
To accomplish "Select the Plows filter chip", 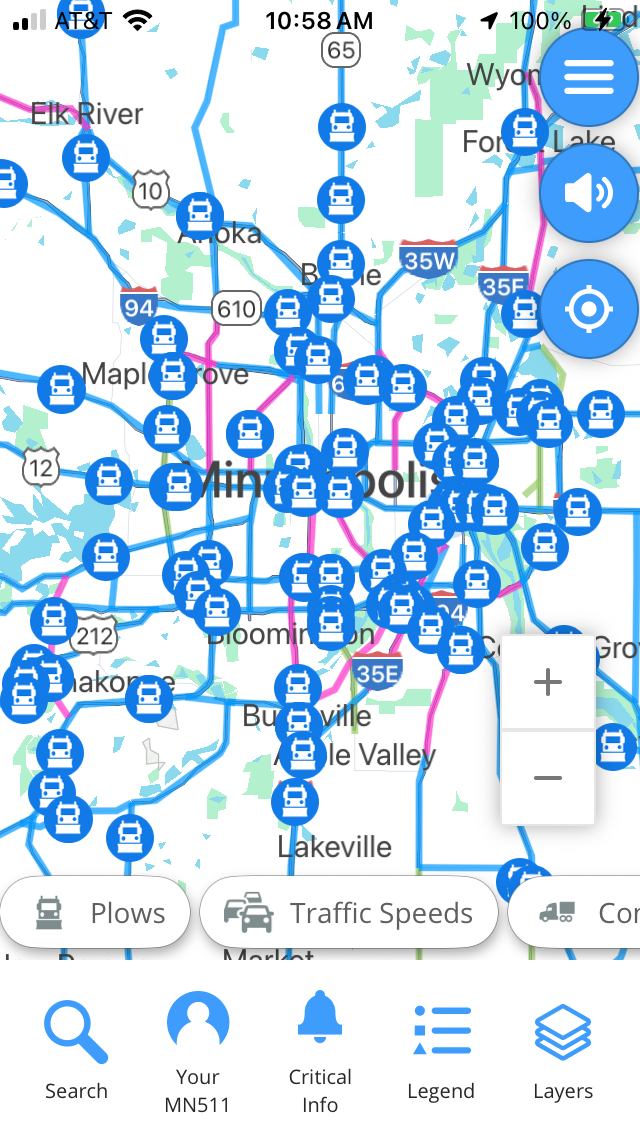I will [97, 913].
